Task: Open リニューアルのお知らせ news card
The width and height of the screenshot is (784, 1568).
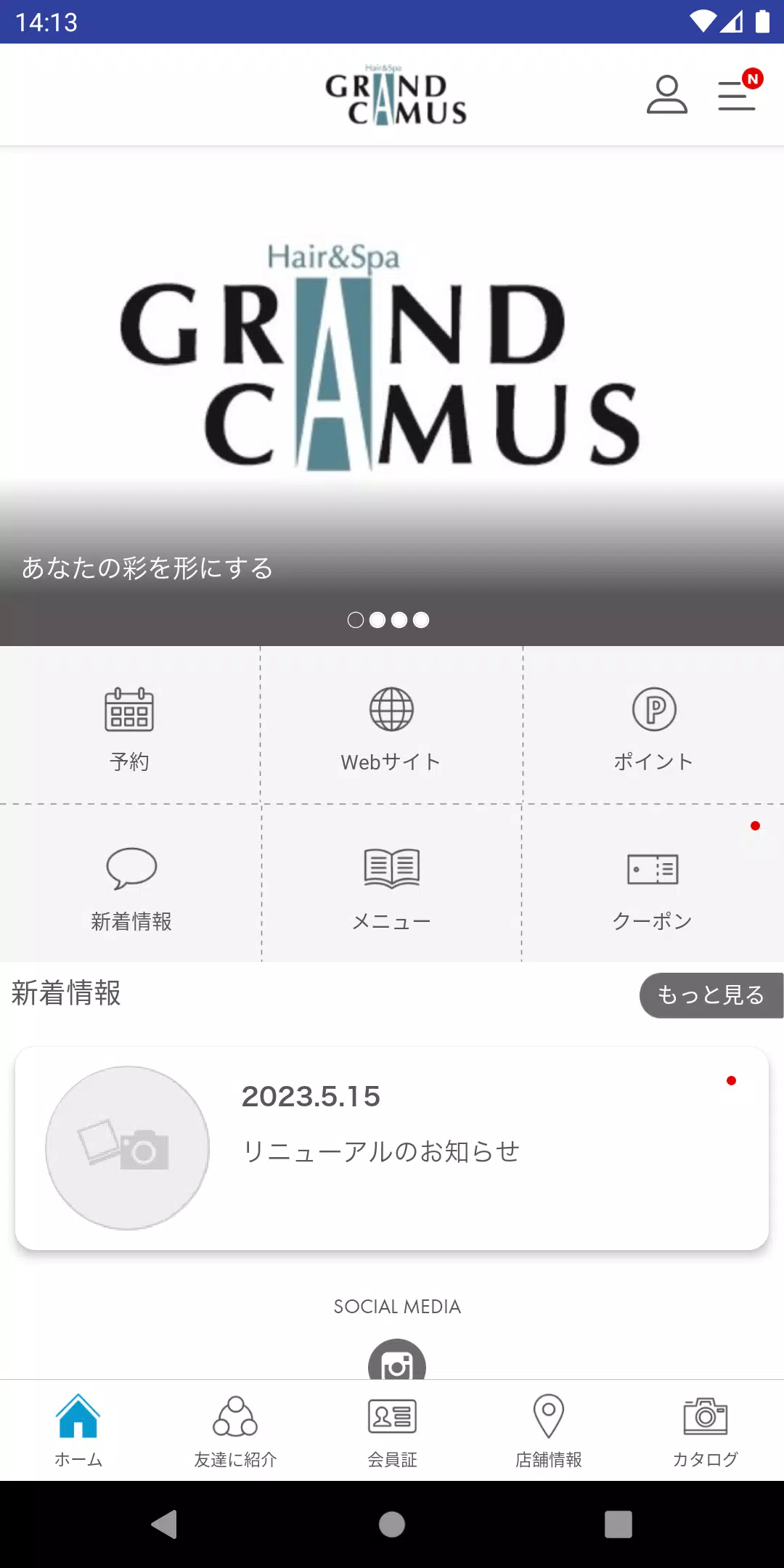Action: coord(392,1148)
